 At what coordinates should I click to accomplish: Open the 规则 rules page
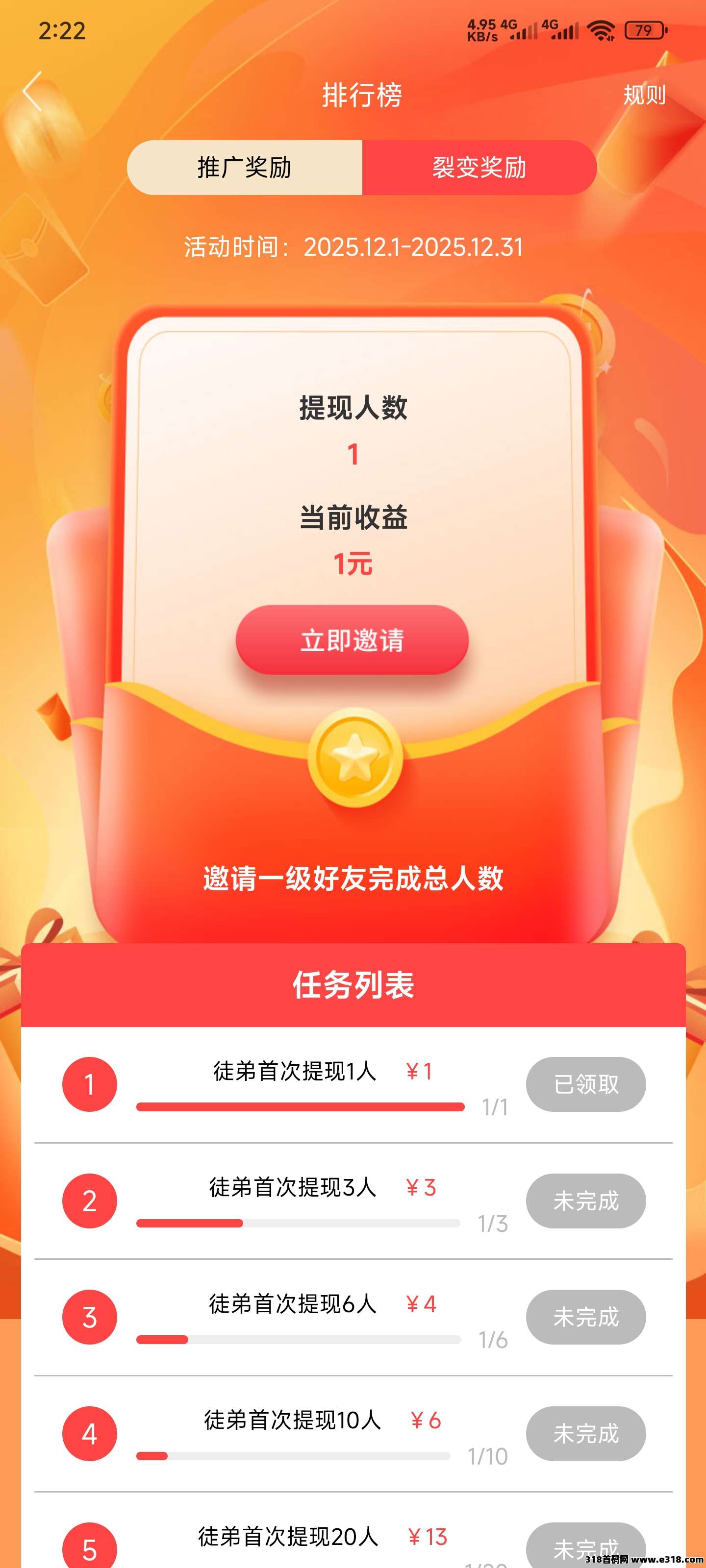(x=644, y=95)
